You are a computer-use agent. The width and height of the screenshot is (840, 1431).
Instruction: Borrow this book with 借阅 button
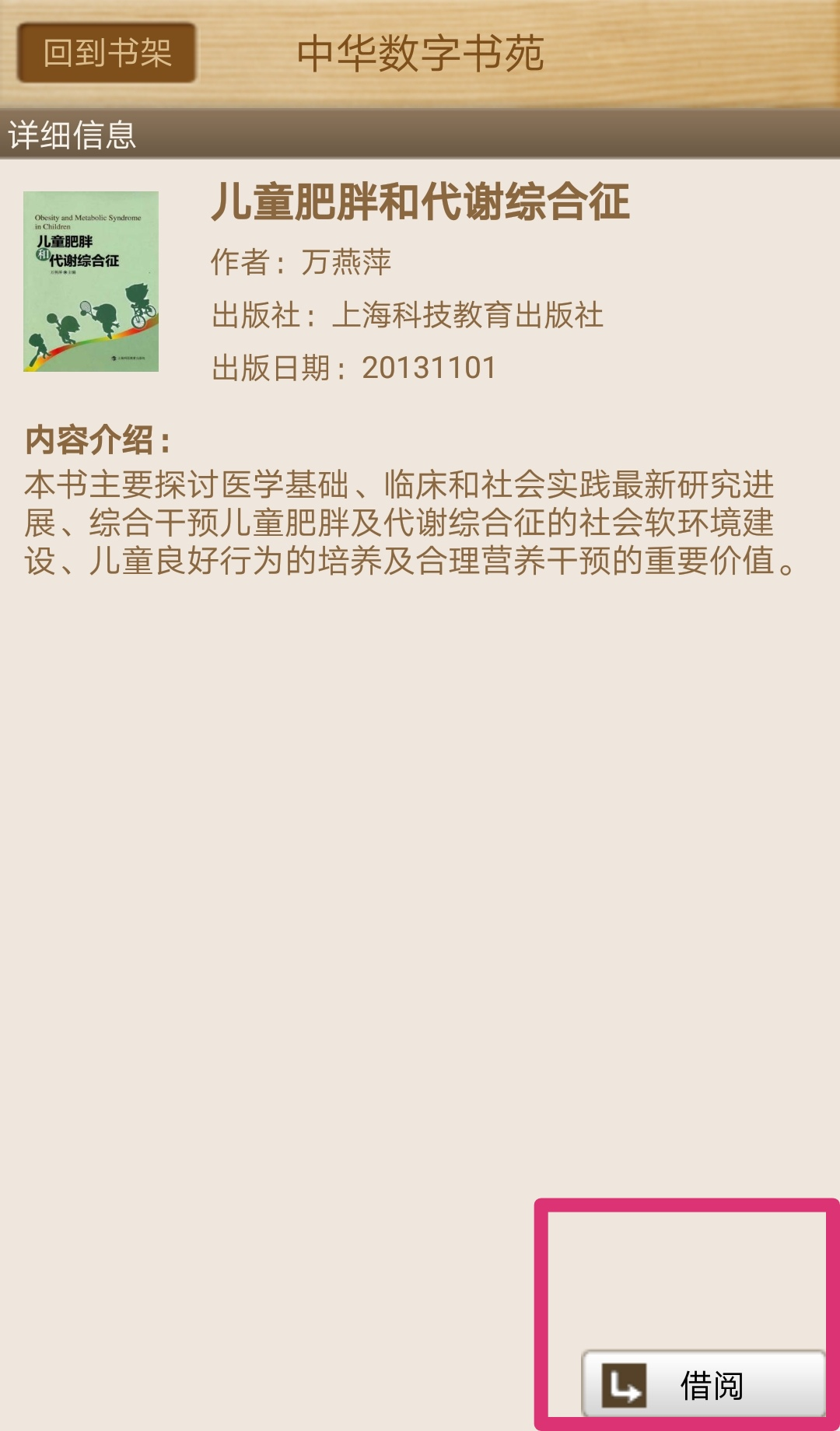click(x=703, y=1384)
